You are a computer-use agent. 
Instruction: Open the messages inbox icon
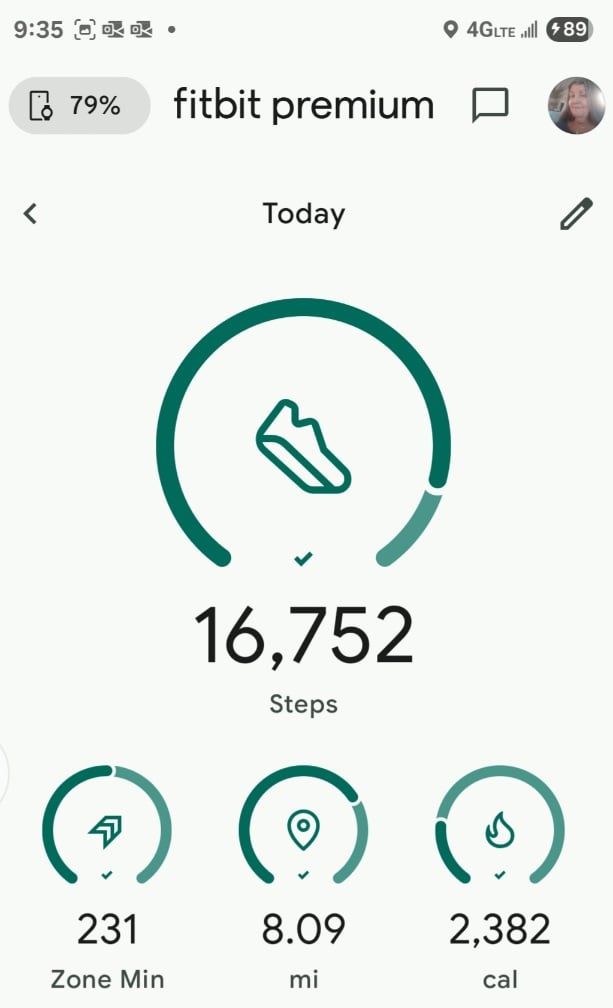(x=490, y=105)
